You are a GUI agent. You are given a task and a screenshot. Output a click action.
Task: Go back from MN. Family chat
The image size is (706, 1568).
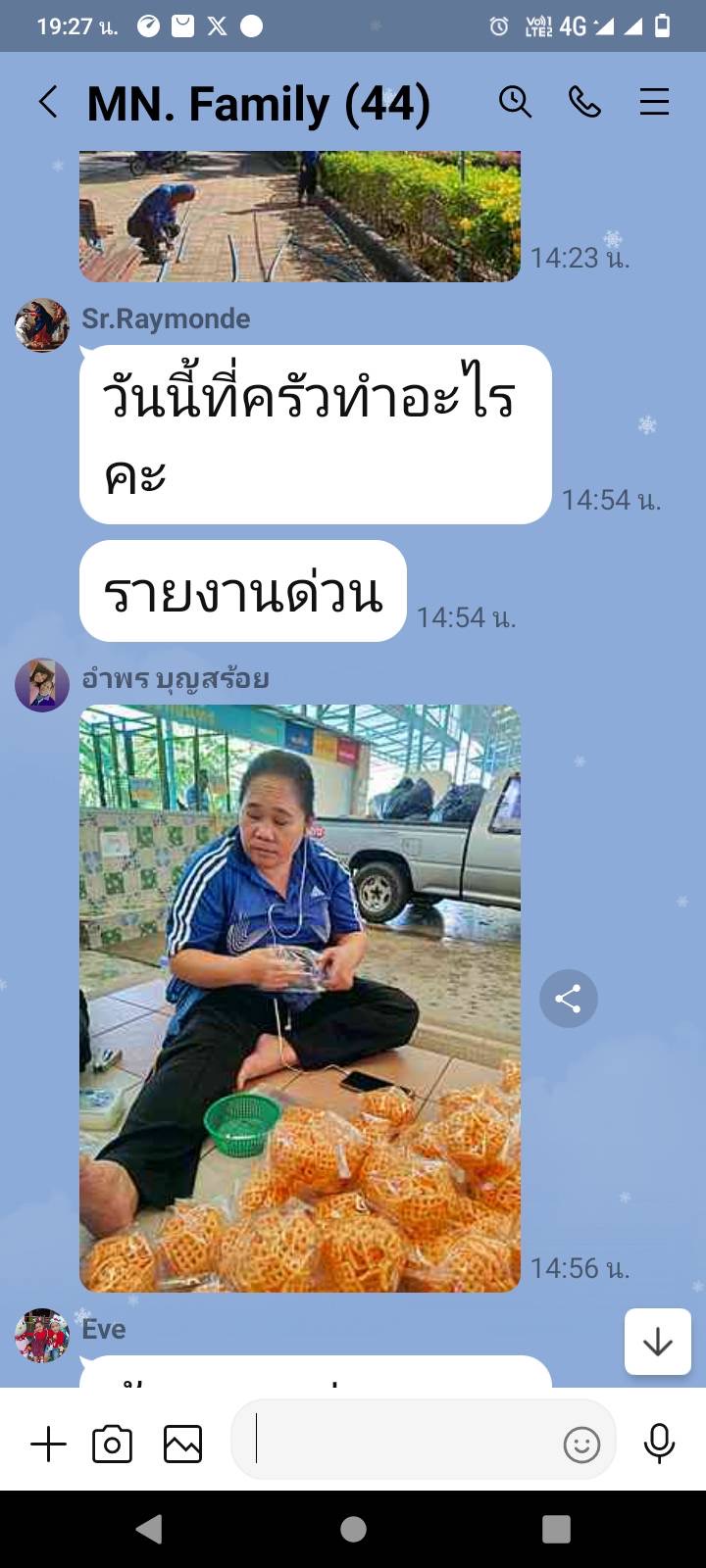tap(48, 102)
